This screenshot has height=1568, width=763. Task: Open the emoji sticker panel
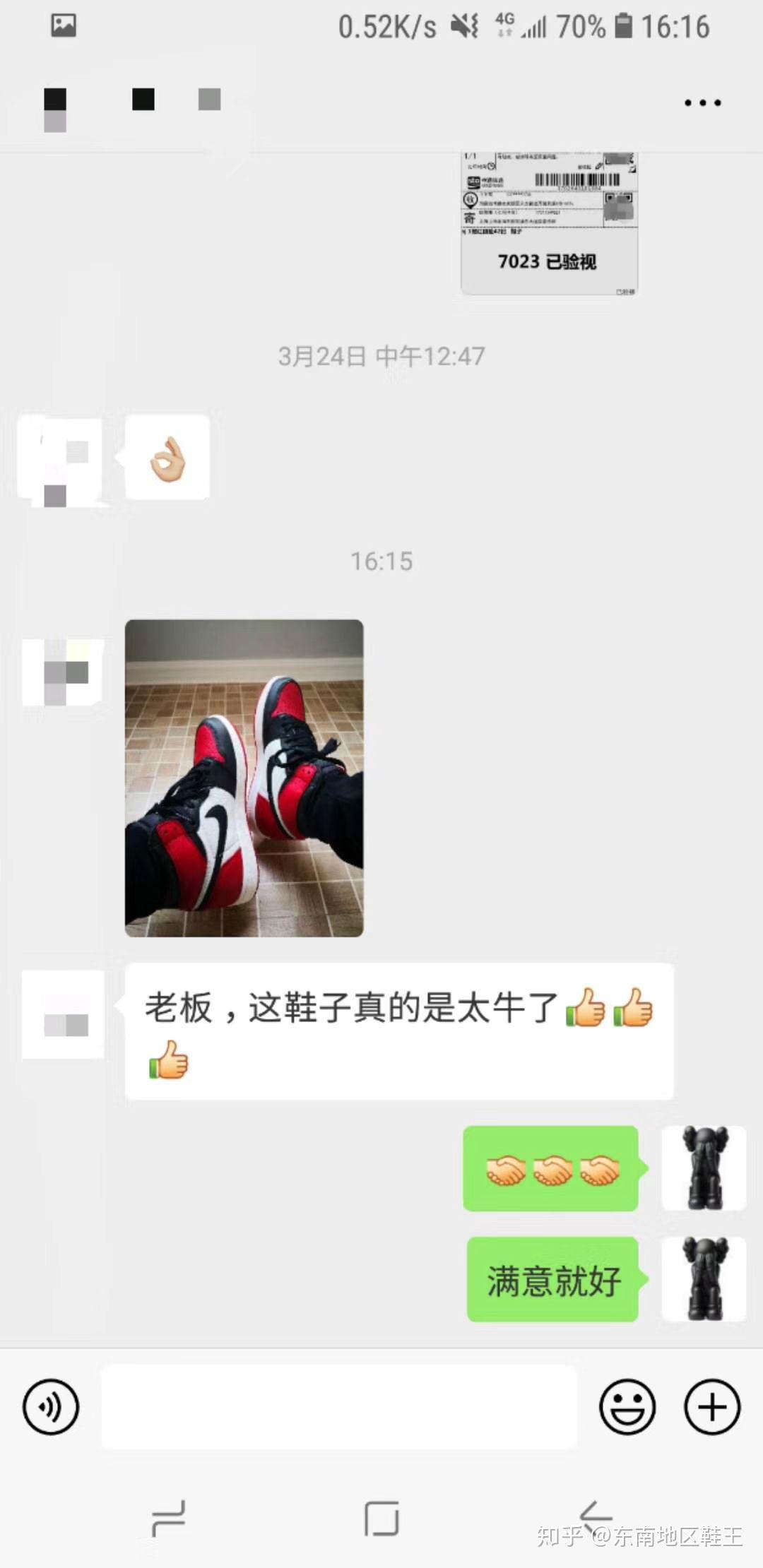click(x=627, y=1406)
